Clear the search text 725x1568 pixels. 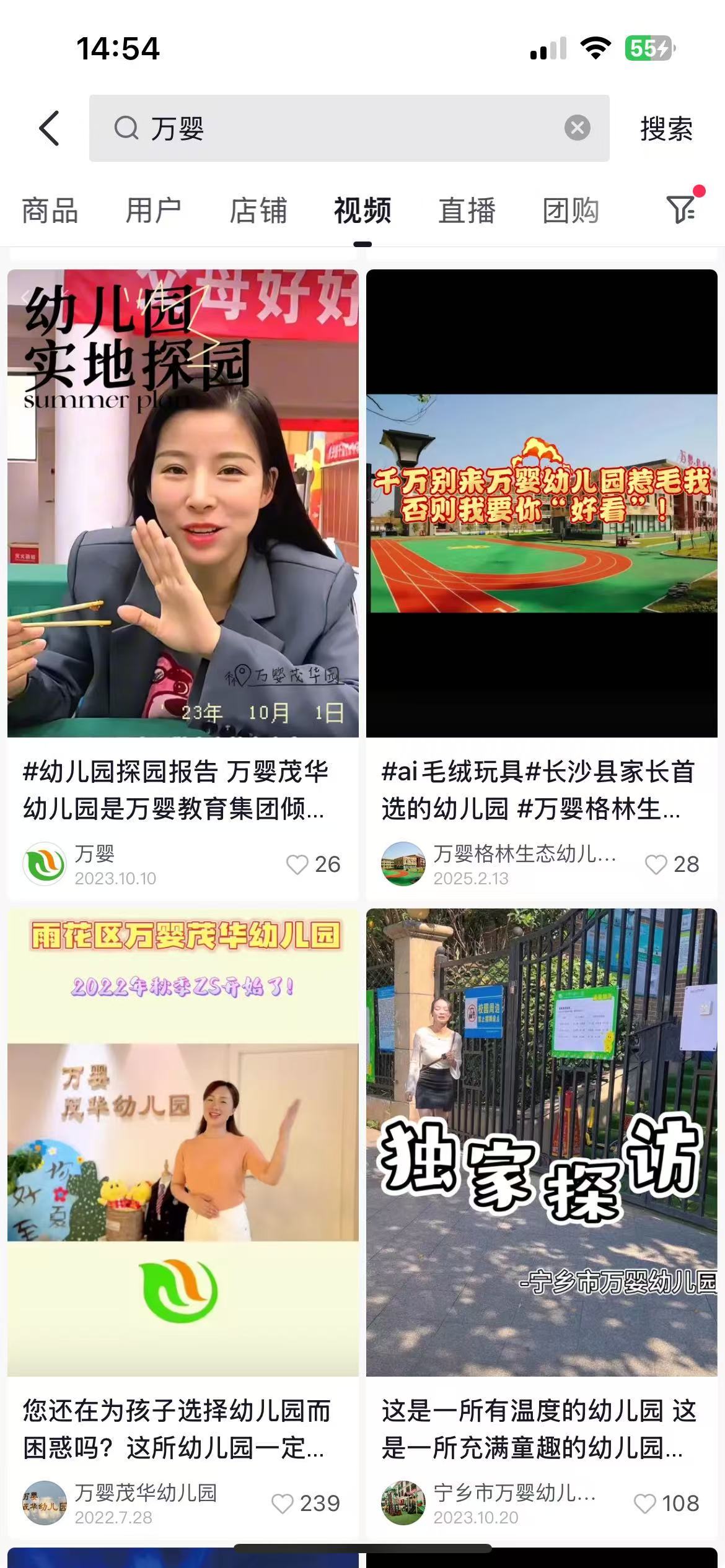pyautogui.click(x=577, y=128)
